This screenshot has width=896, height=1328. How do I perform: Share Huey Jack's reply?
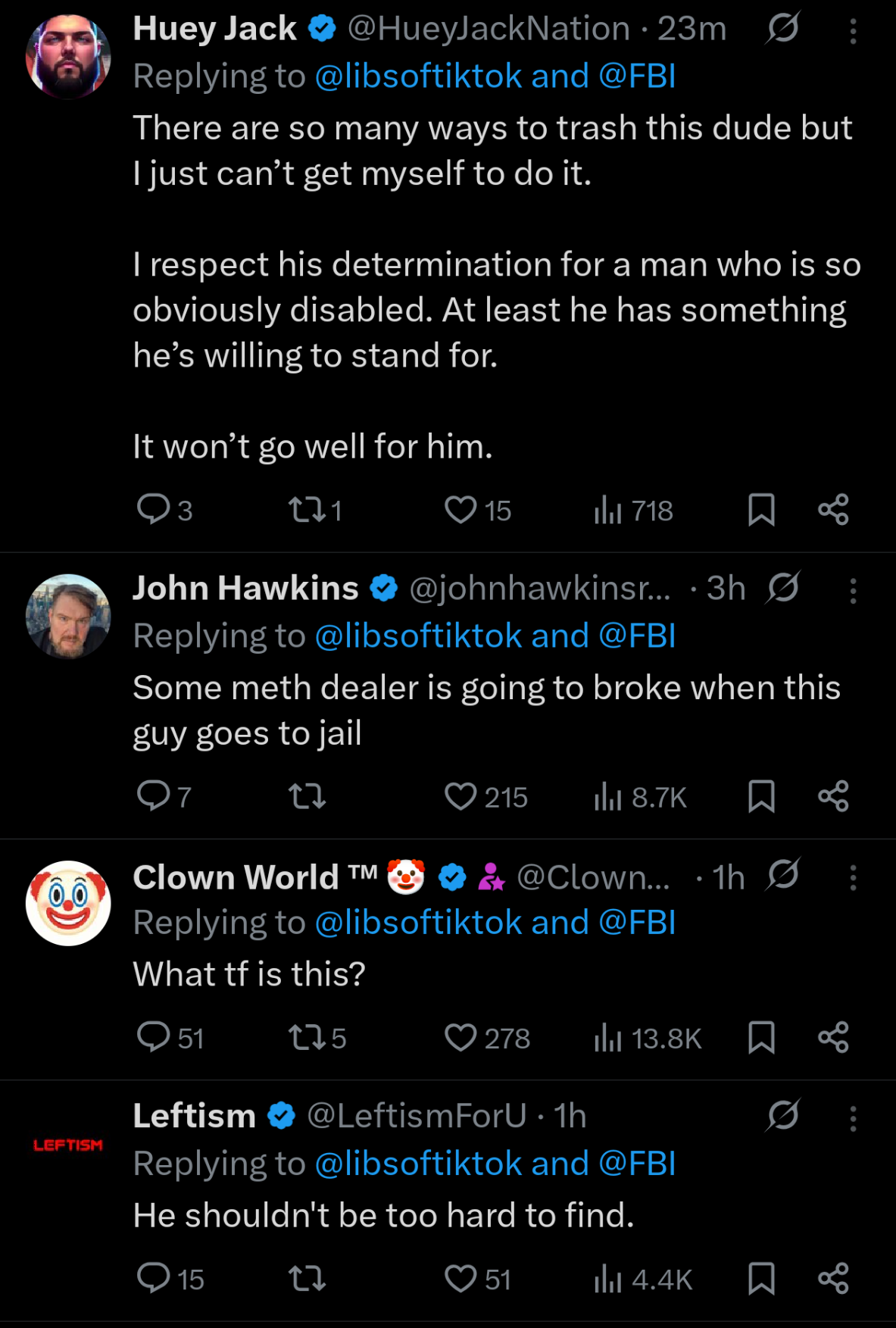833,510
